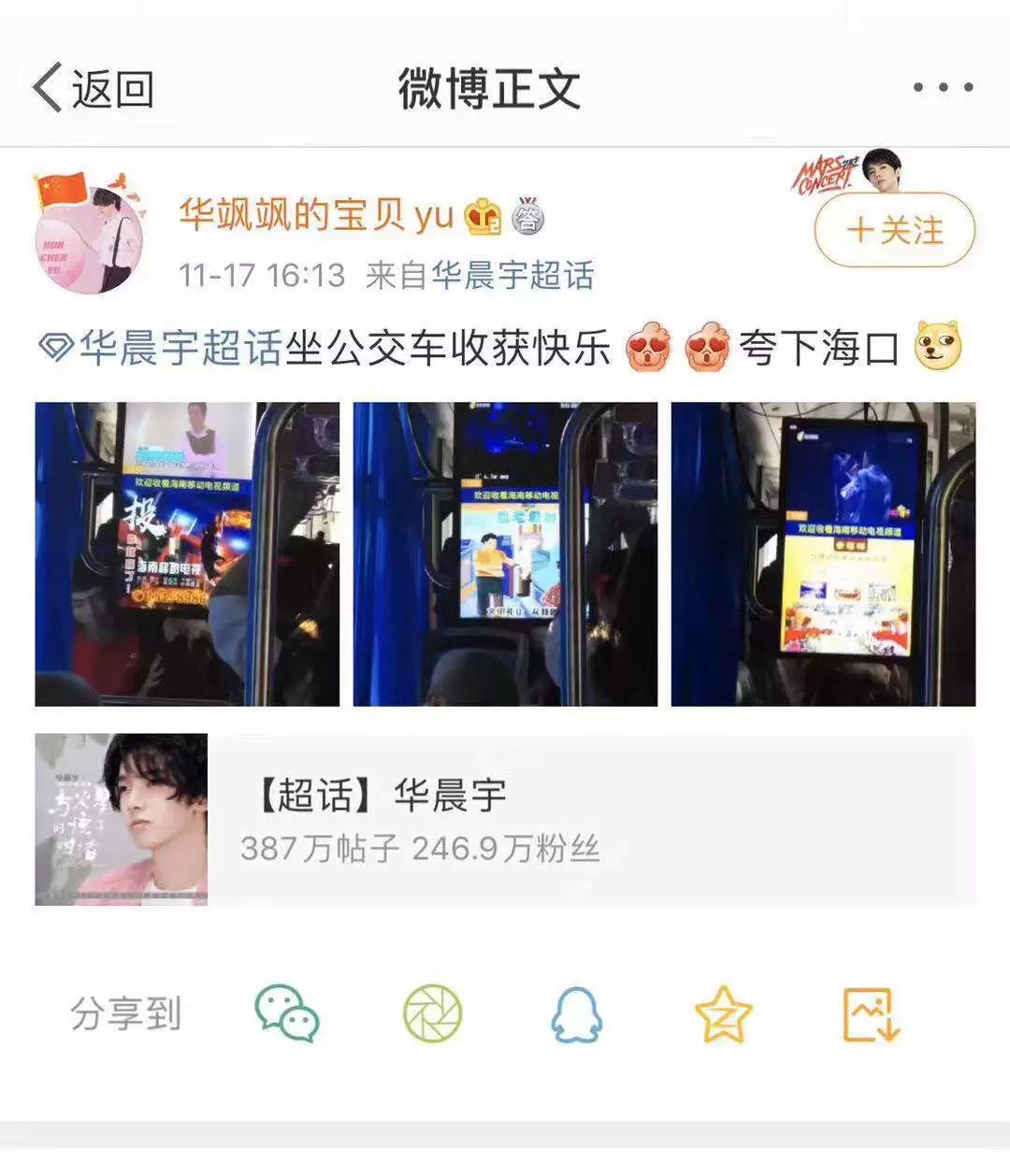The image size is (1010, 1176).
Task: Share to WeChat Moments
Action: tap(432, 1013)
